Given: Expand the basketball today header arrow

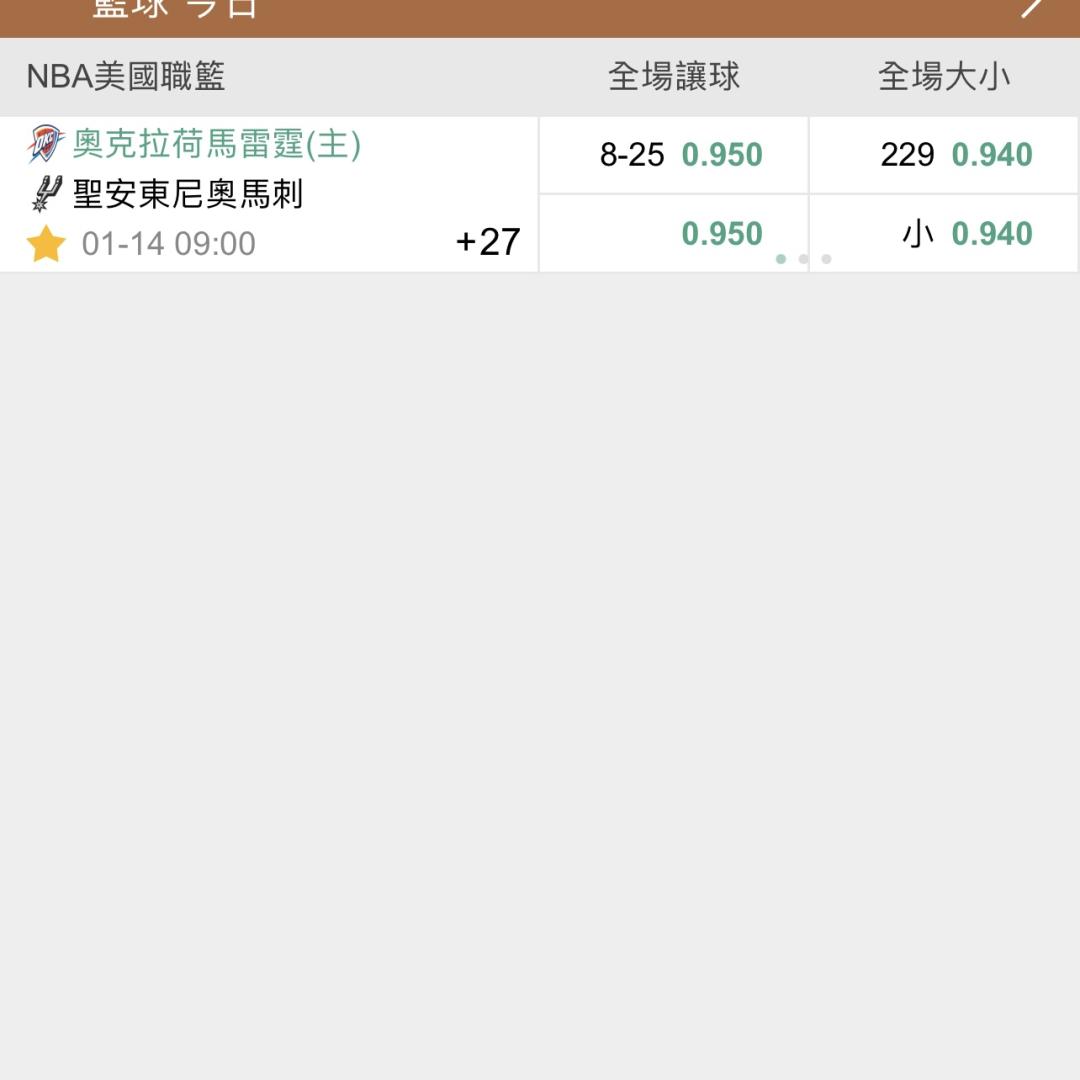Looking at the screenshot, I should [x=1032, y=10].
